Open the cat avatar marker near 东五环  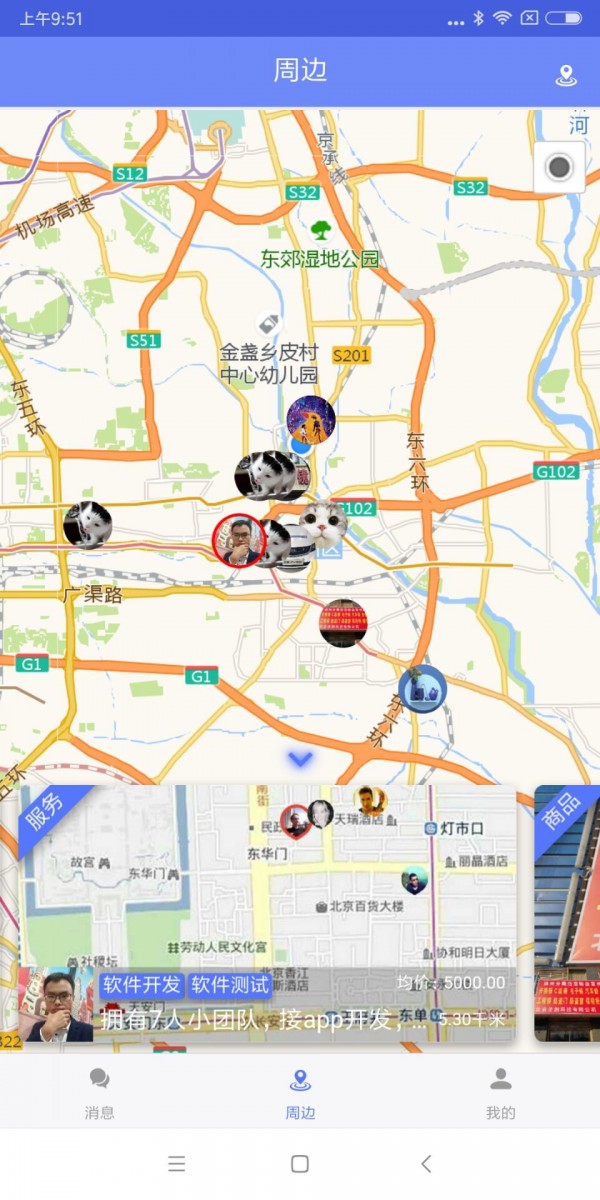point(87,524)
